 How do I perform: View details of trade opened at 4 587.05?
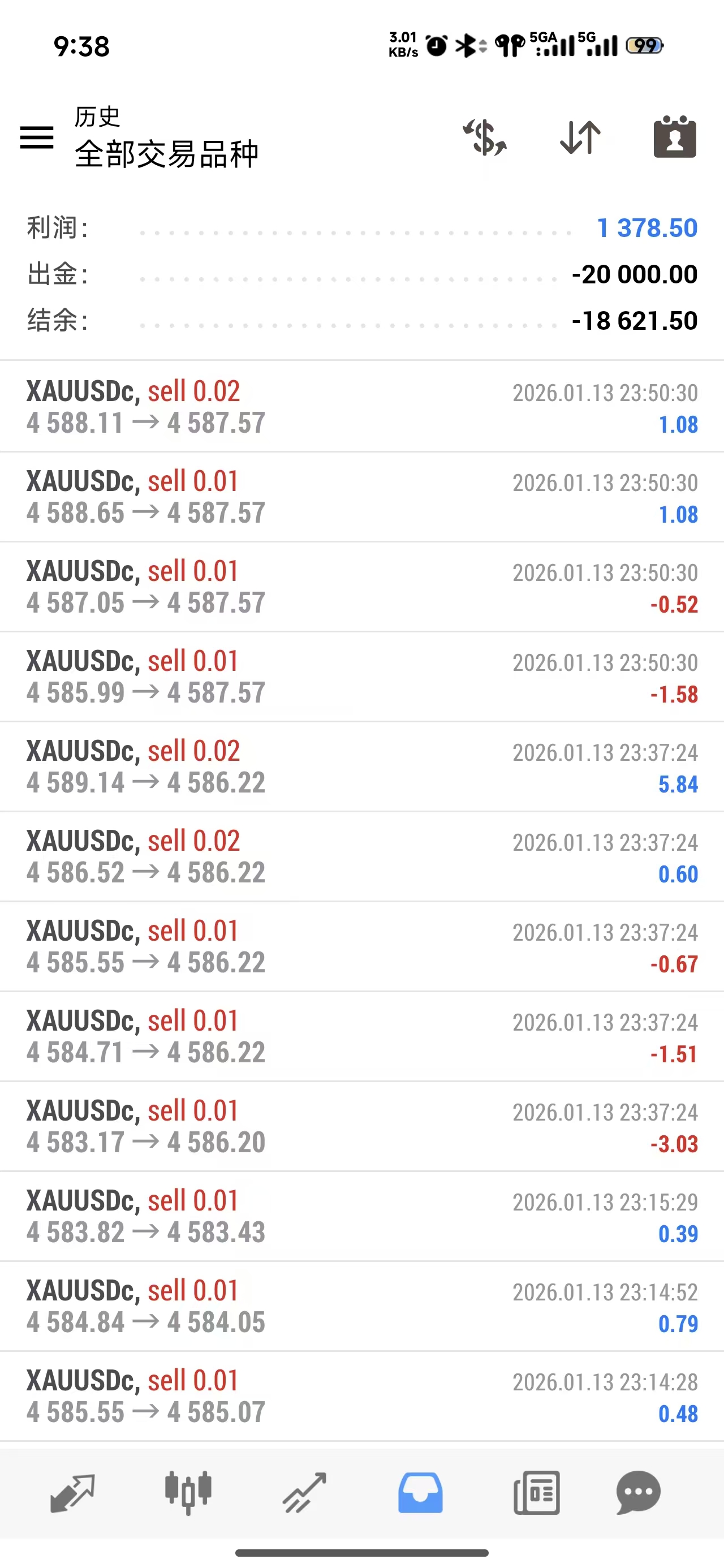point(361,587)
